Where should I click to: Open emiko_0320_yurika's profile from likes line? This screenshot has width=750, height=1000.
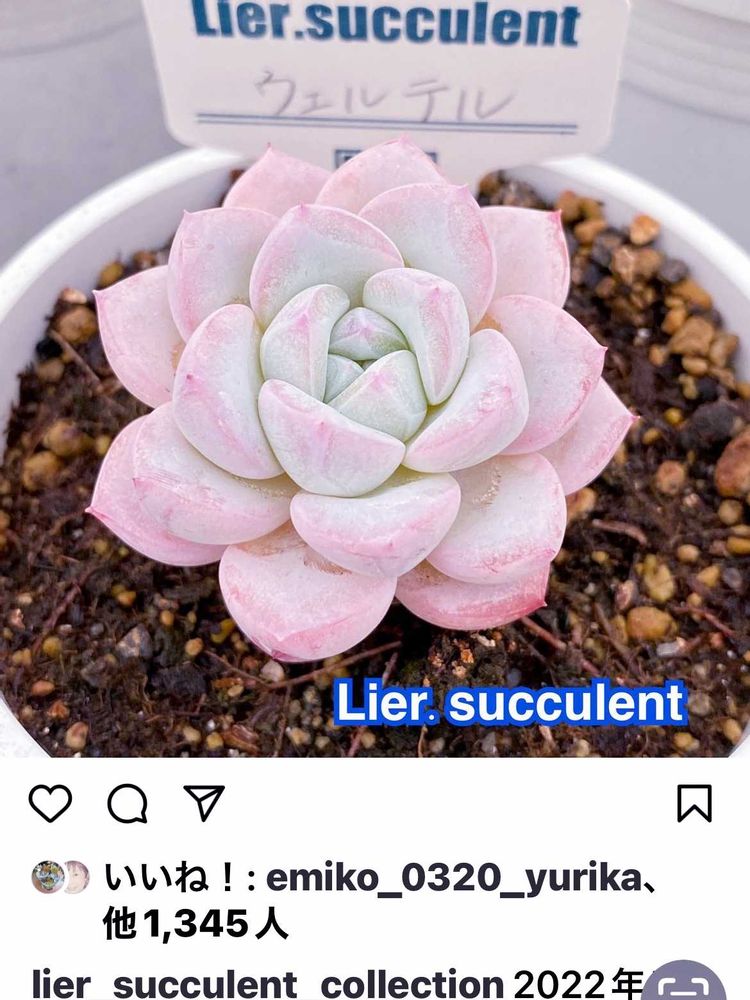(x=453, y=879)
